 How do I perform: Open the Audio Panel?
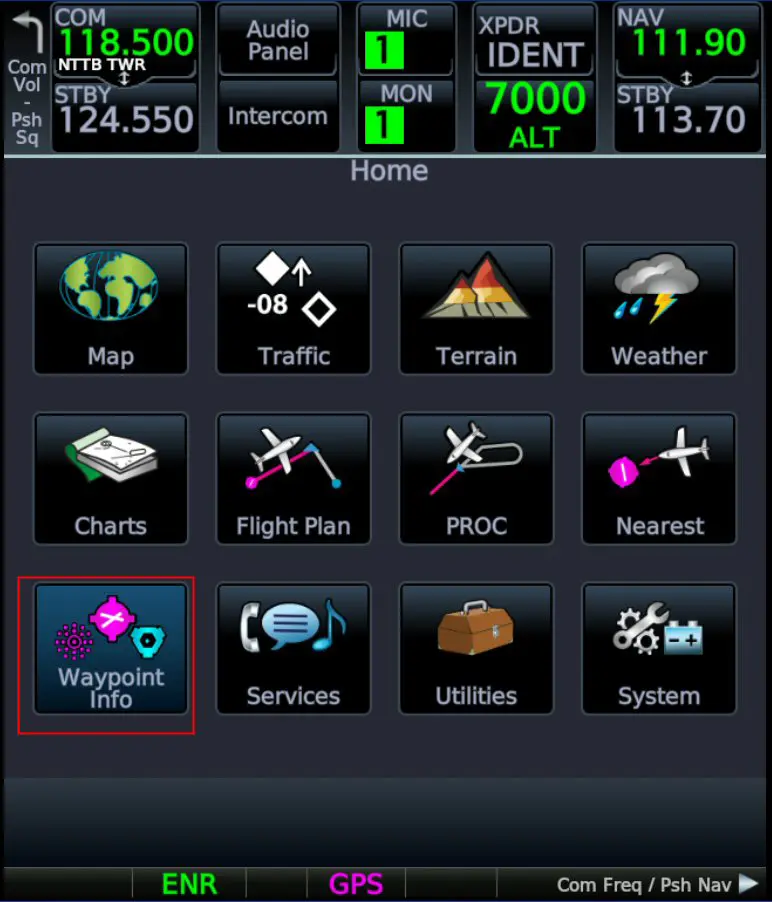[x=277, y=40]
